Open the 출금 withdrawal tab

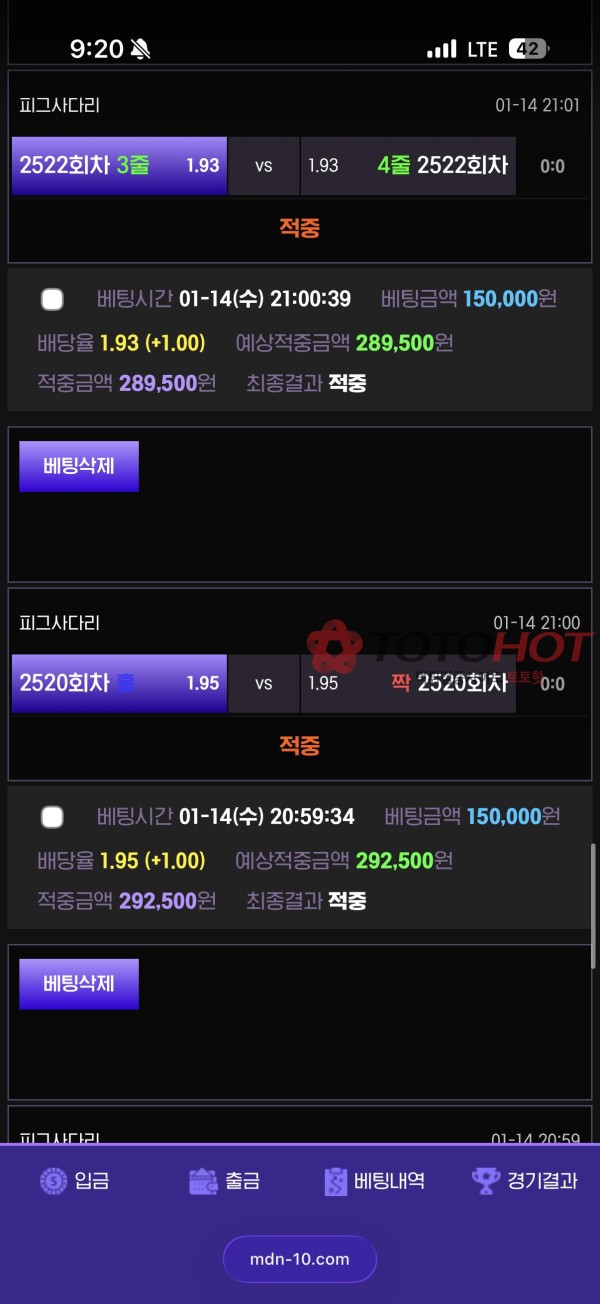(x=225, y=1181)
